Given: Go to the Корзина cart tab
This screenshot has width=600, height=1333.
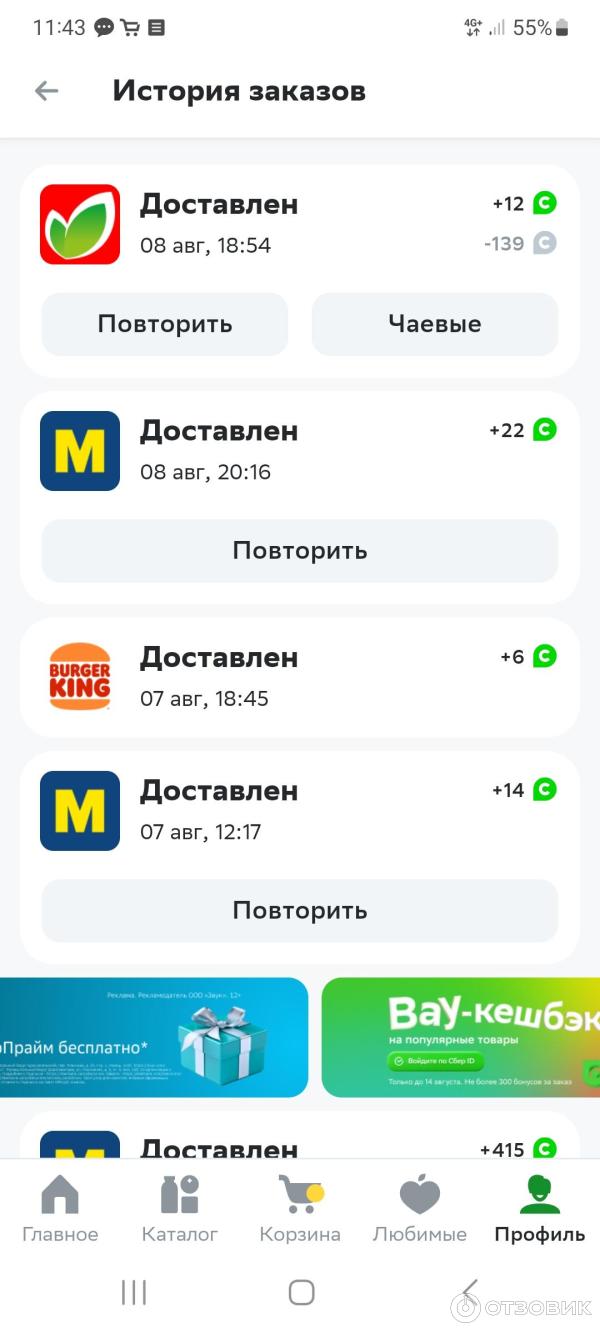Looking at the screenshot, I should click(300, 1208).
